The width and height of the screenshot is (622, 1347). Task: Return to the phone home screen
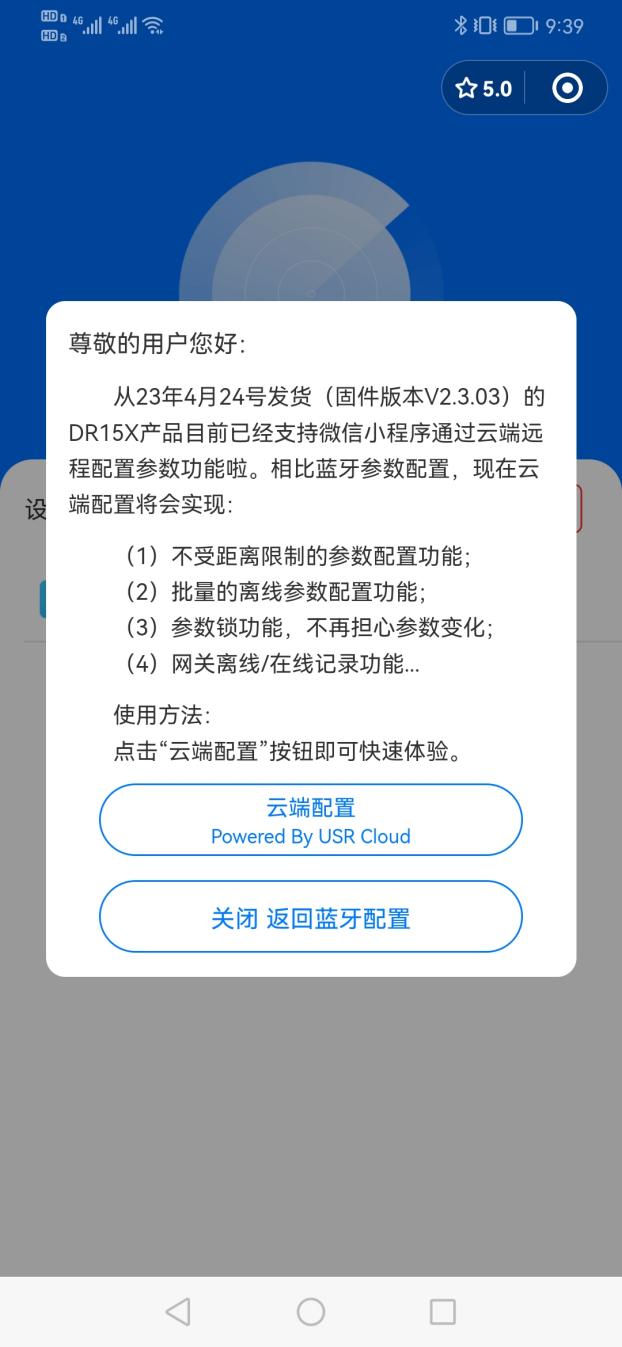click(311, 1311)
